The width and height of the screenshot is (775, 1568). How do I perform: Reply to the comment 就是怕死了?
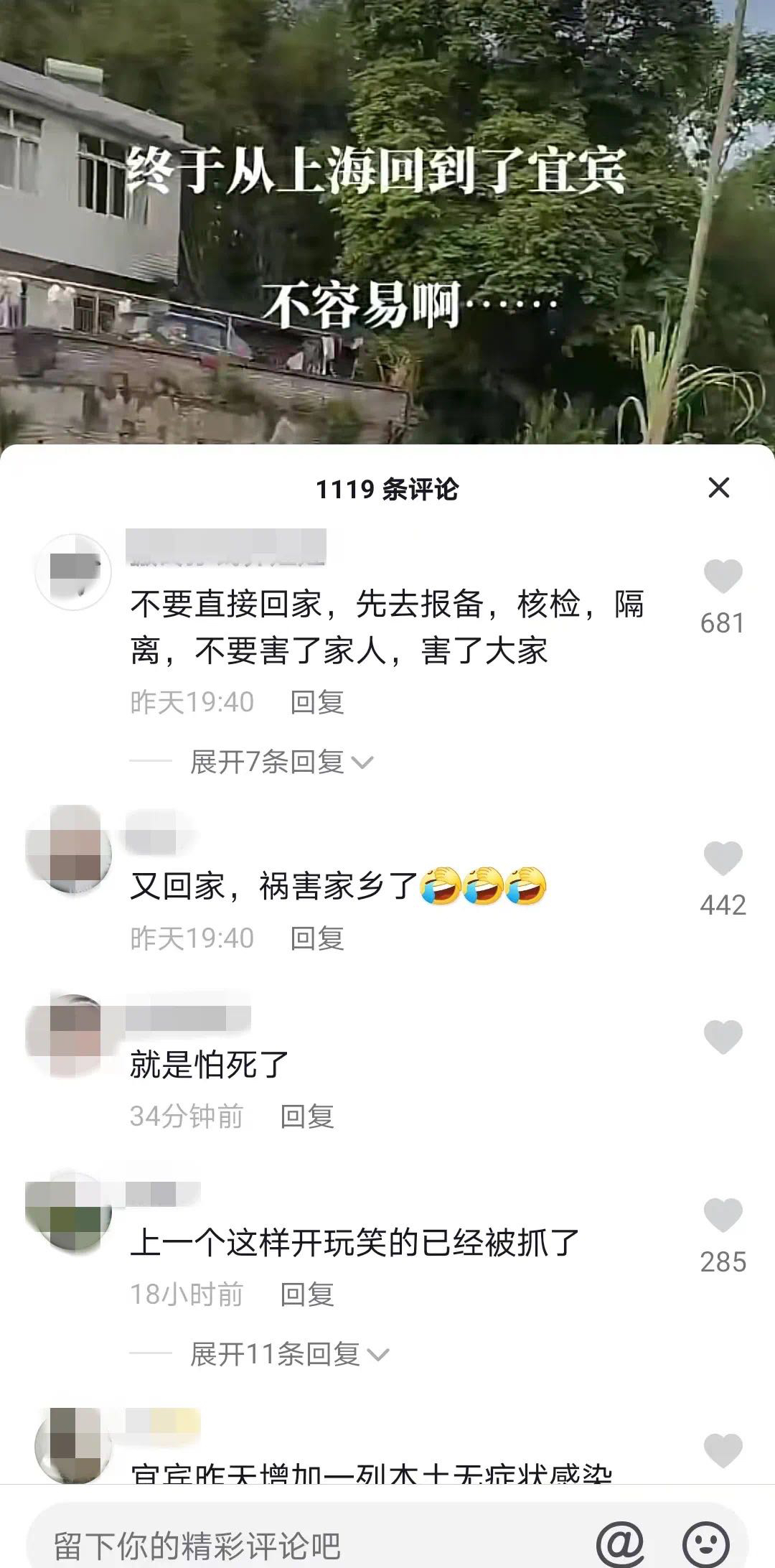point(307,1116)
